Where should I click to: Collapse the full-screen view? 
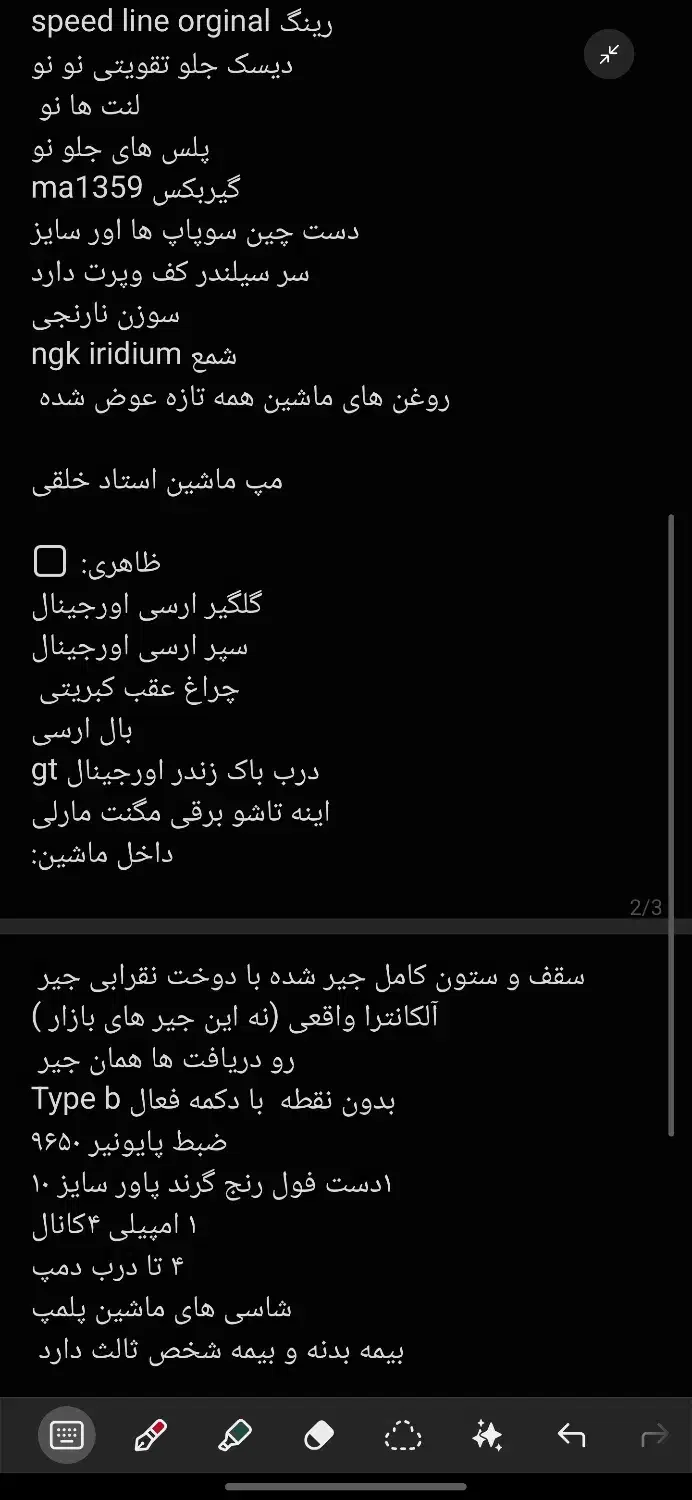[x=609, y=55]
